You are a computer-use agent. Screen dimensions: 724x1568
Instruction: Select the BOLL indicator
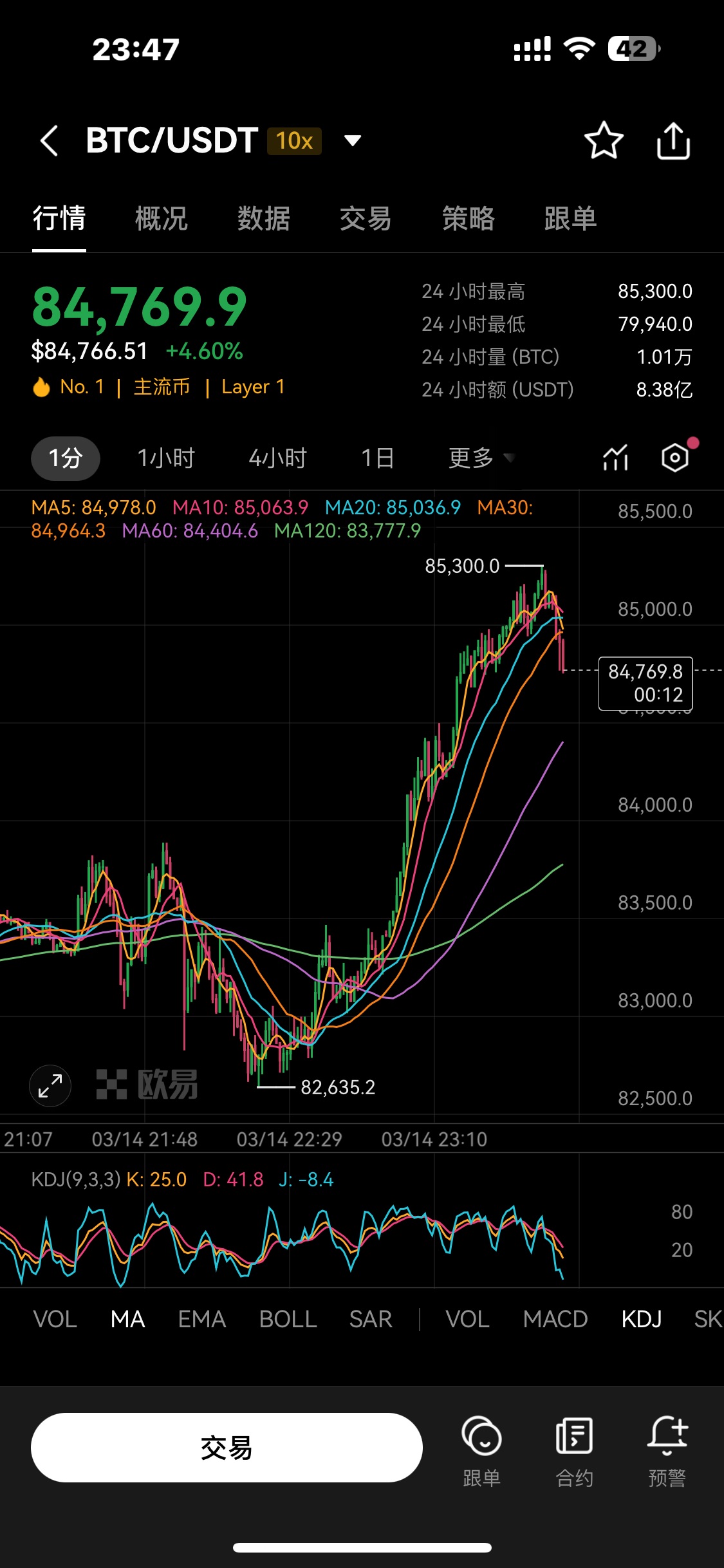pyautogui.click(x=288, y=1320)
